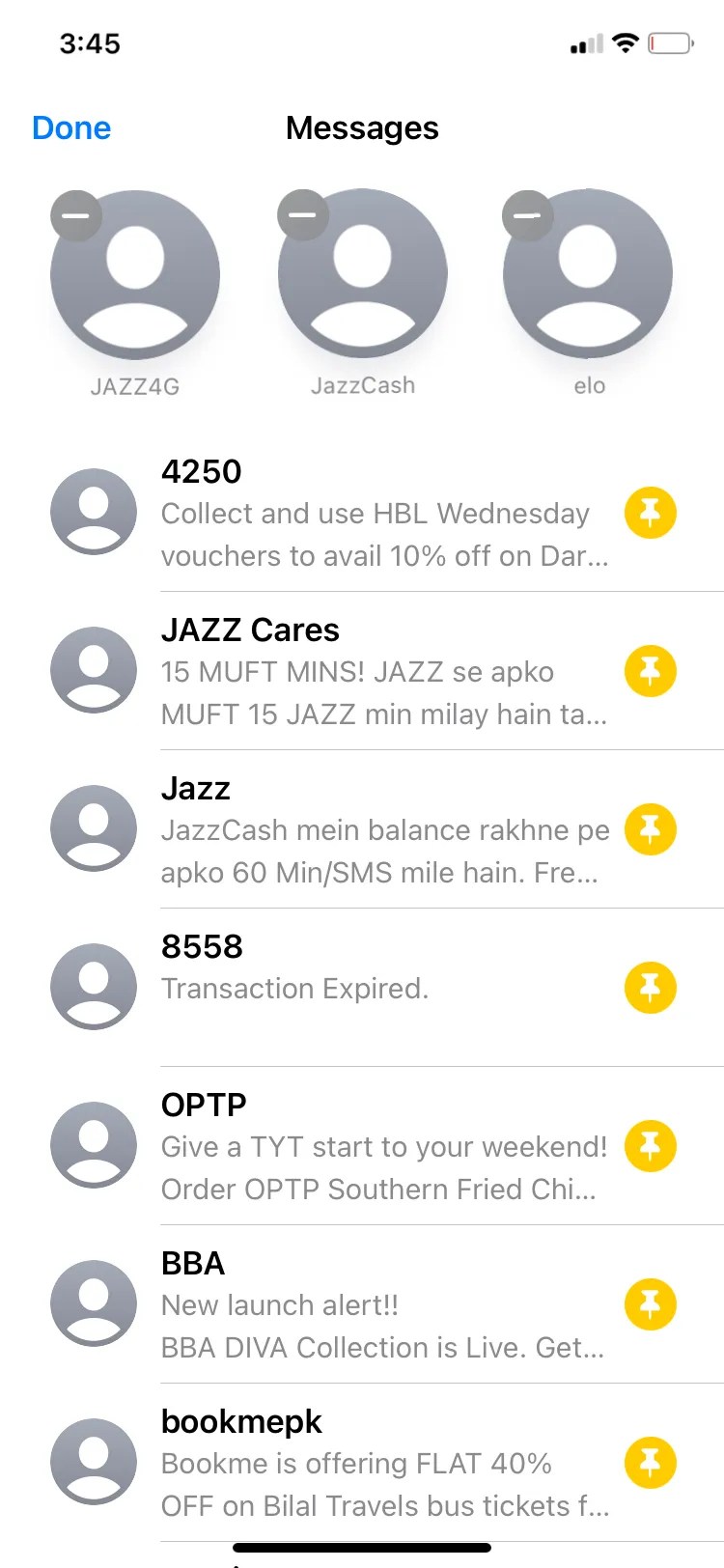Unpin the JAZZ4G conversation
The width and height of the screenshot is (724, 1568).
76,215
